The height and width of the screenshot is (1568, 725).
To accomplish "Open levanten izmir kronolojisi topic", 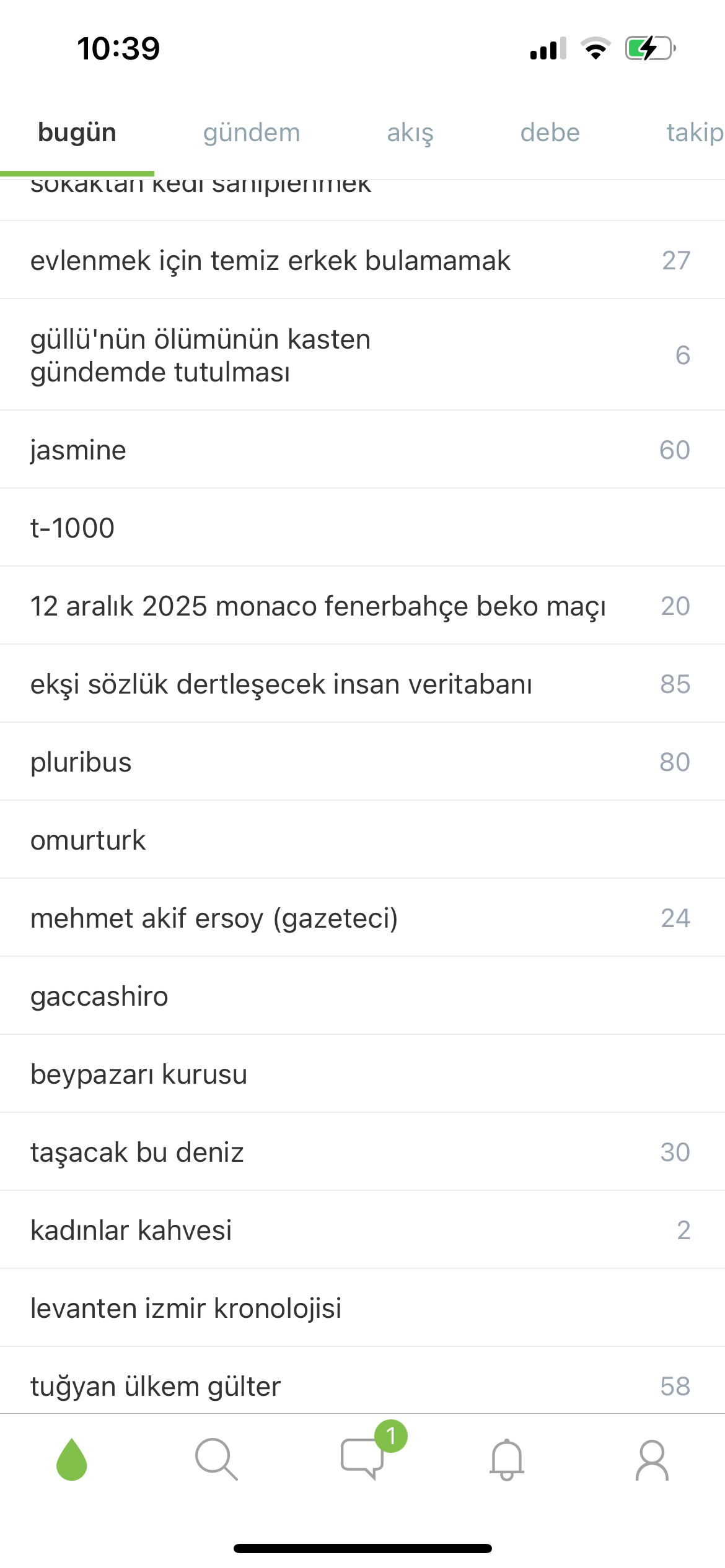I will tap(362, 1308).
